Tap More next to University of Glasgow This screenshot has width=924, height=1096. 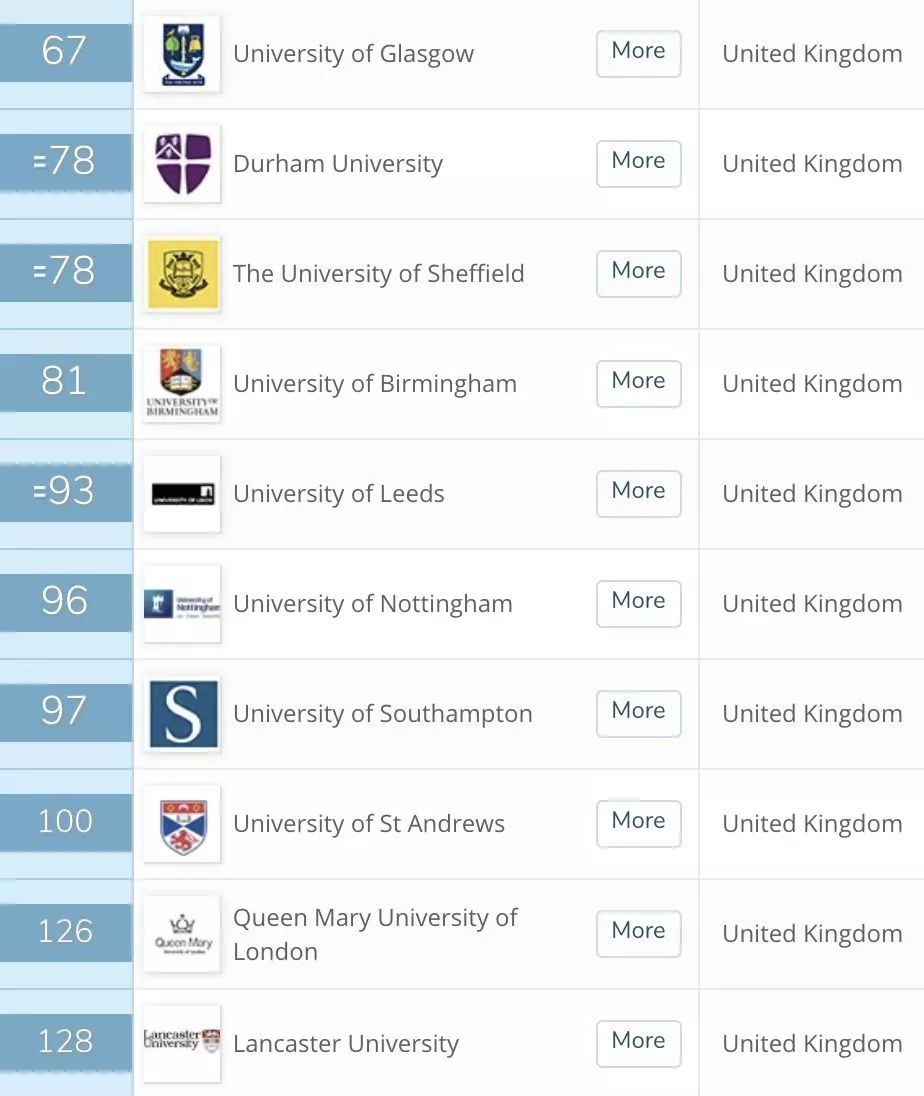638,53
